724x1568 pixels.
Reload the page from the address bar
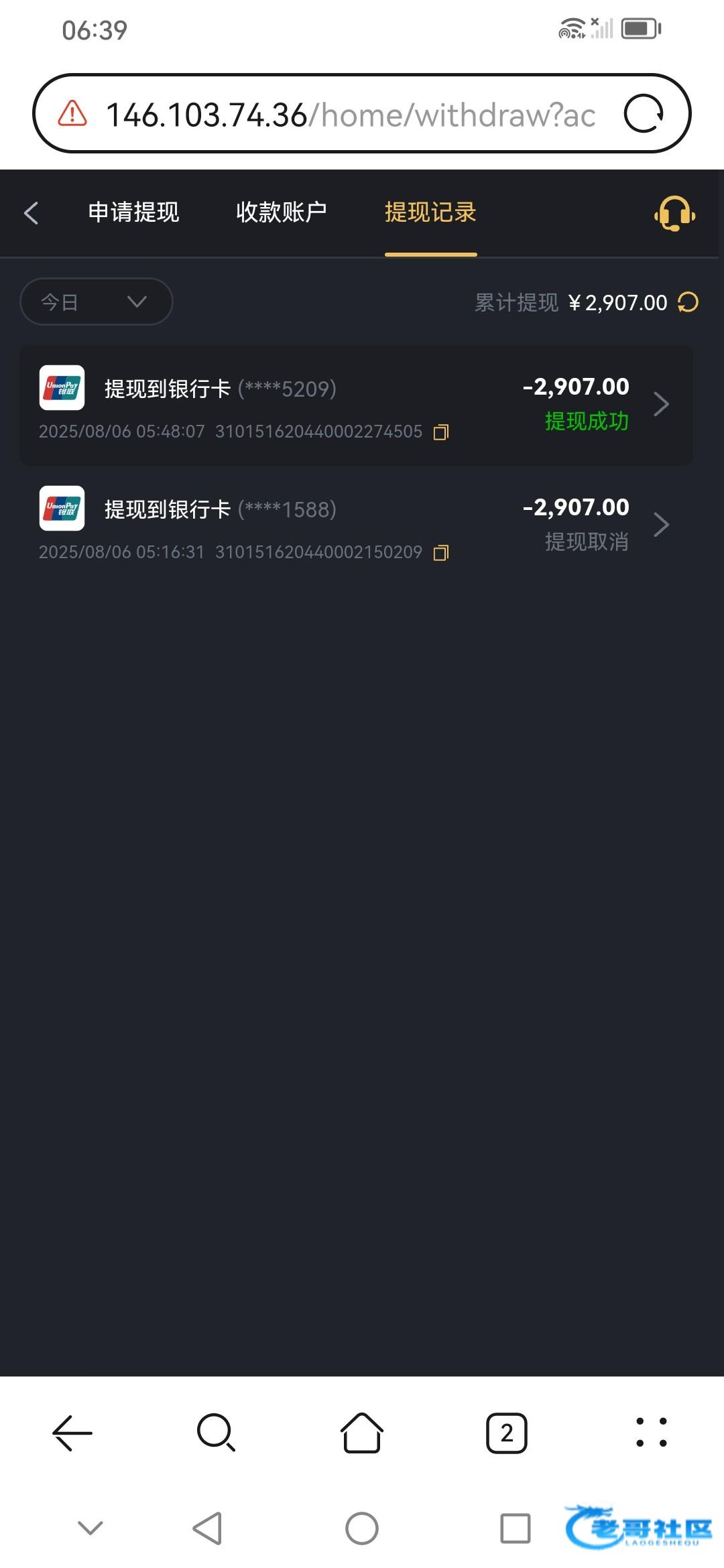(x=644, y=114)
